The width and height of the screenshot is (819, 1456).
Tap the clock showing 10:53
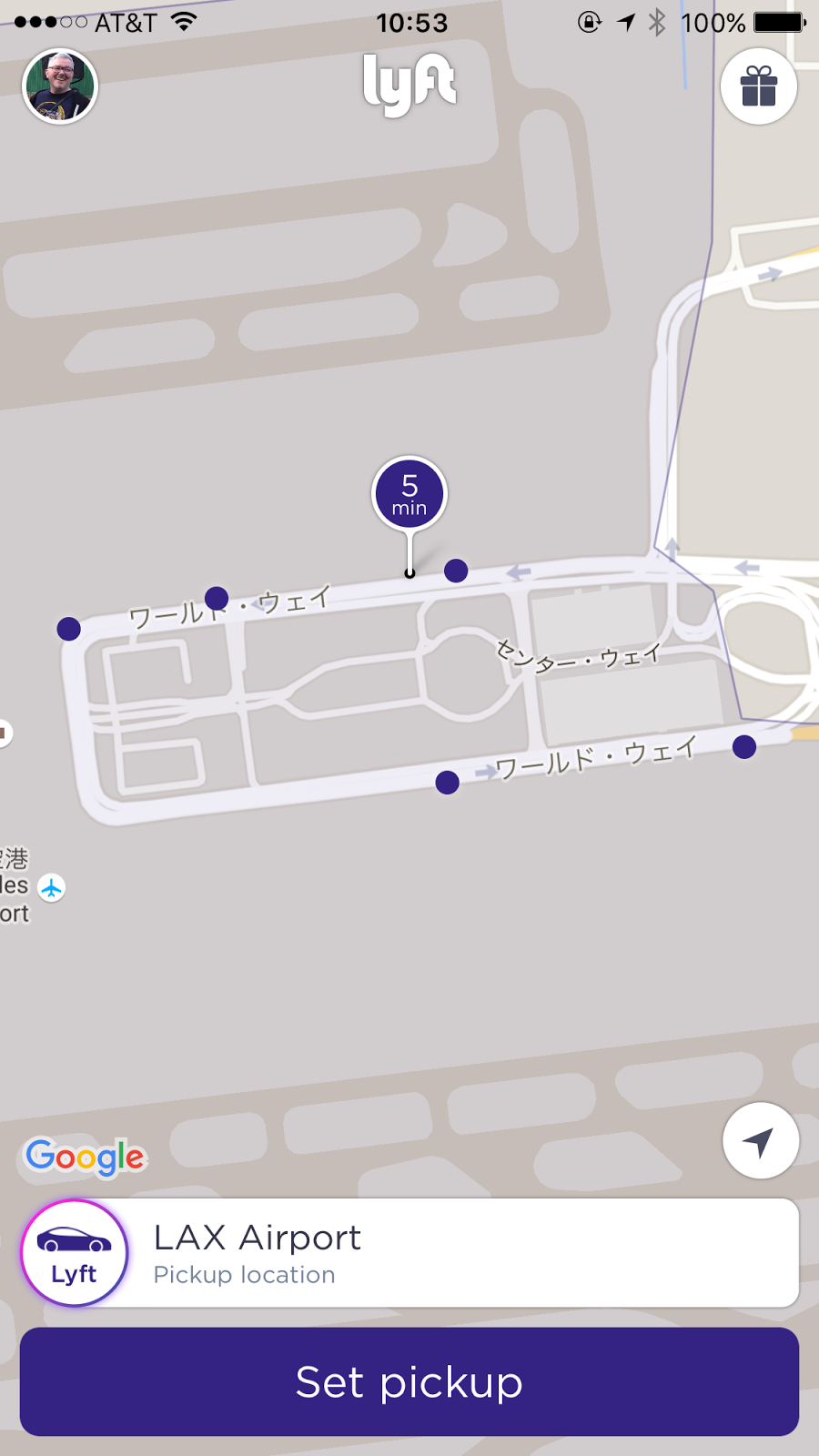click(x=411, y=23)
